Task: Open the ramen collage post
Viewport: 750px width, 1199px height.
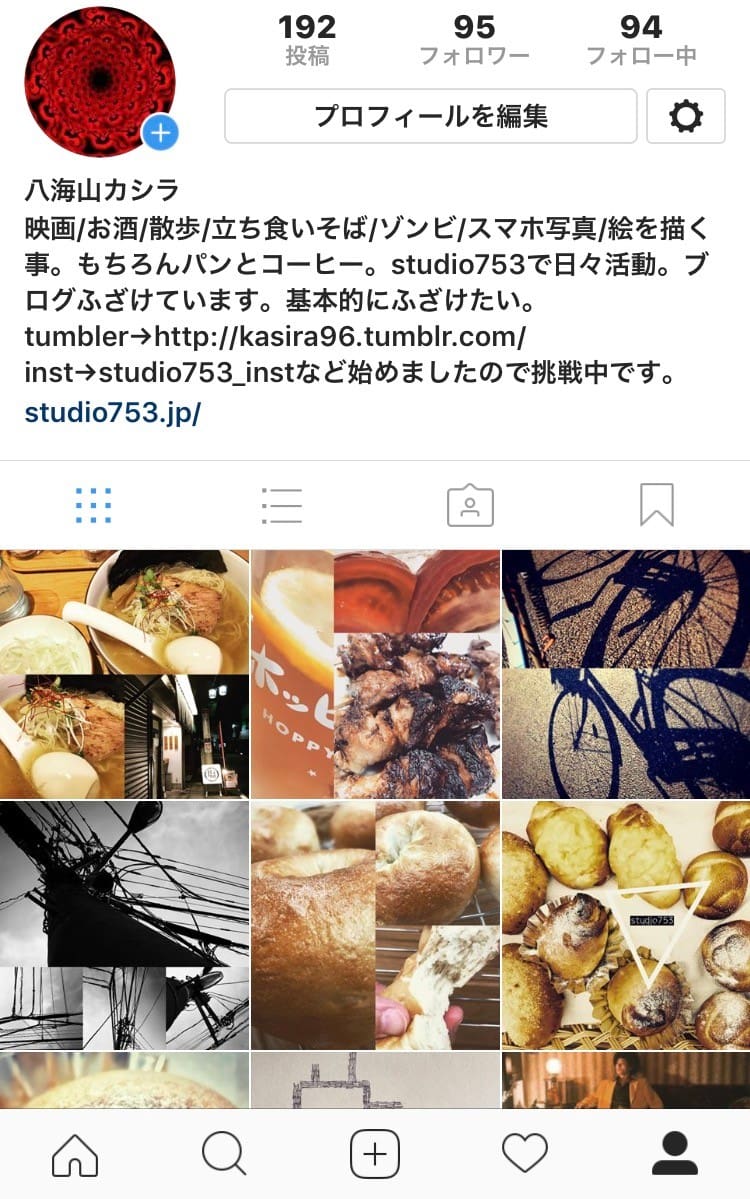Action: point(124,673)
